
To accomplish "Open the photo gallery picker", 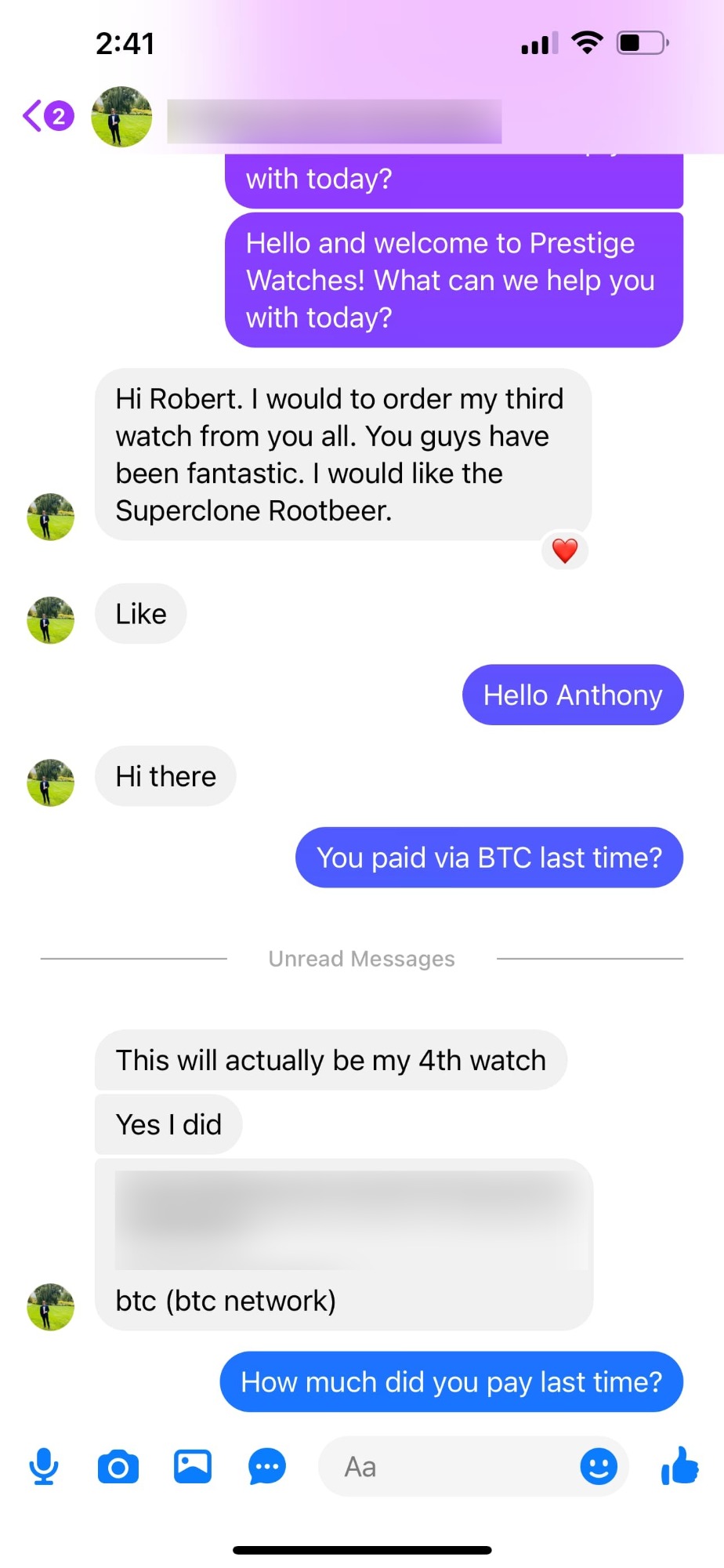I will click(x=193, y=1466).
